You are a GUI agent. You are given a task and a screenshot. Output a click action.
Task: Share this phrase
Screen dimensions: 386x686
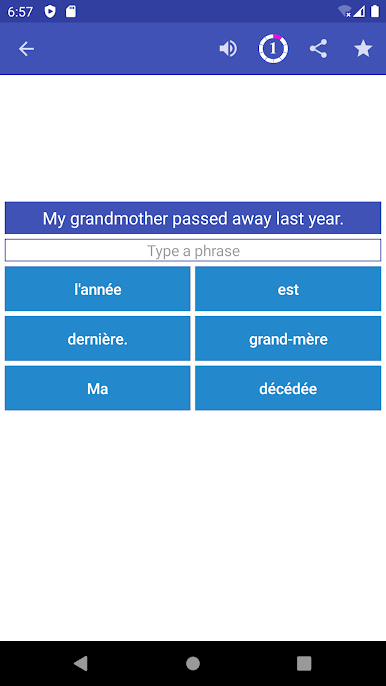tap(318, 49)
